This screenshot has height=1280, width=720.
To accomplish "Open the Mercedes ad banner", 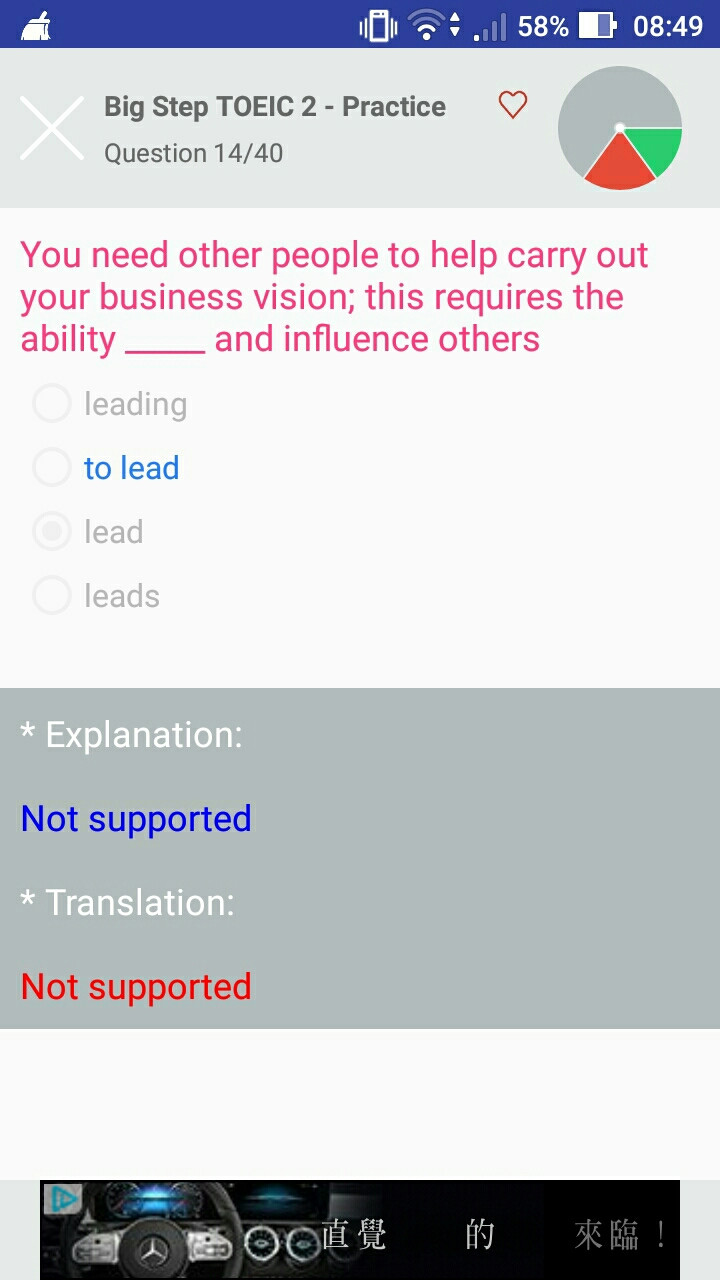I will [x=360, y=1230].
